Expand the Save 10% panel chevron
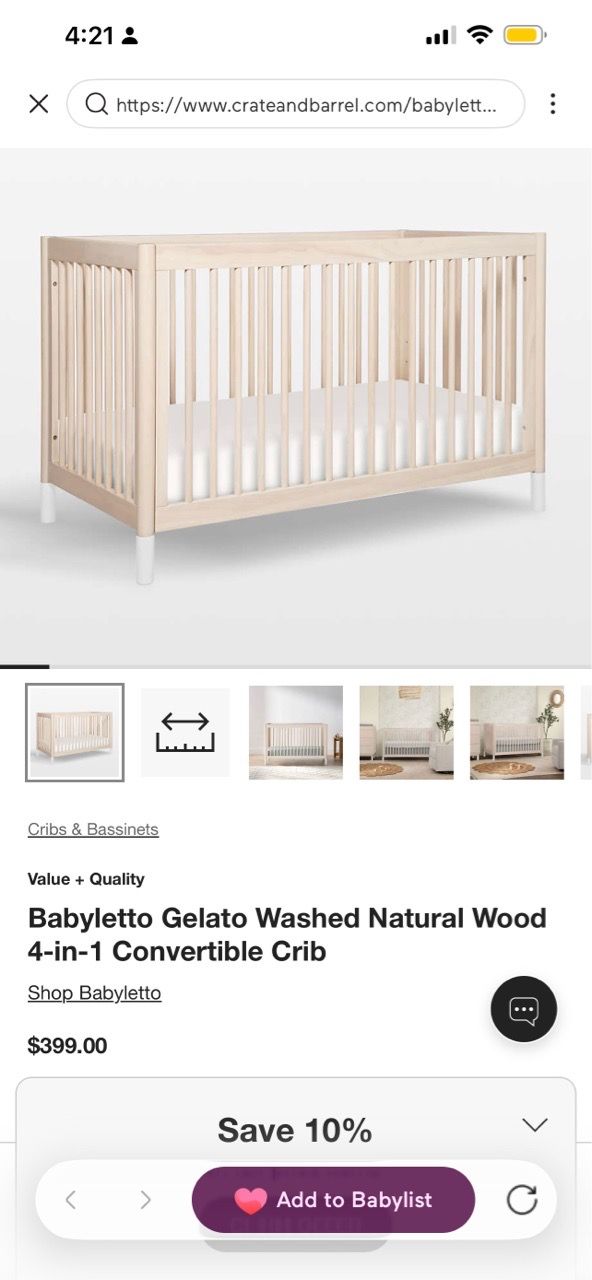 pos(535,1125)
